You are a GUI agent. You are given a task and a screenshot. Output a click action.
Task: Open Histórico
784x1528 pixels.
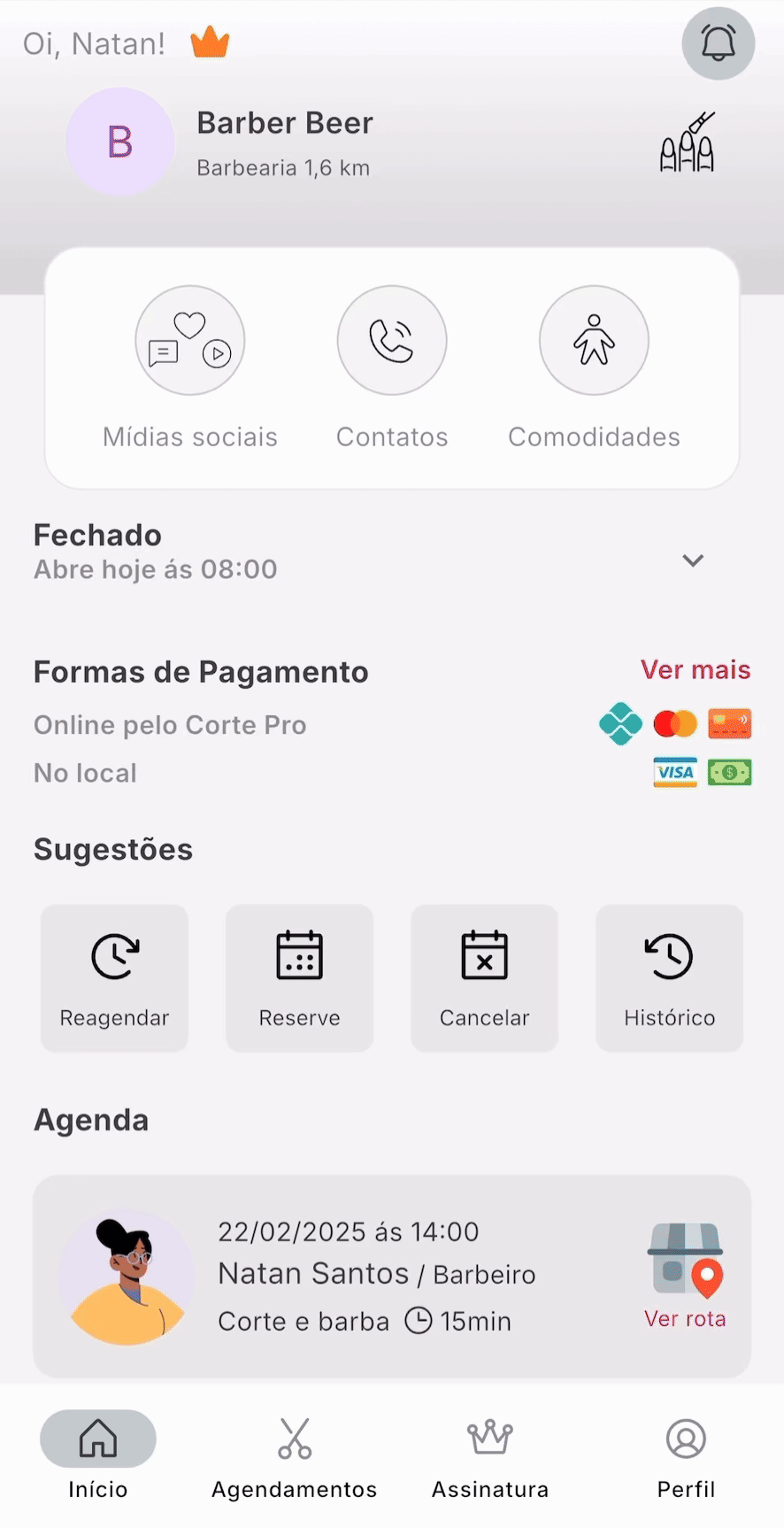[669, 977]
